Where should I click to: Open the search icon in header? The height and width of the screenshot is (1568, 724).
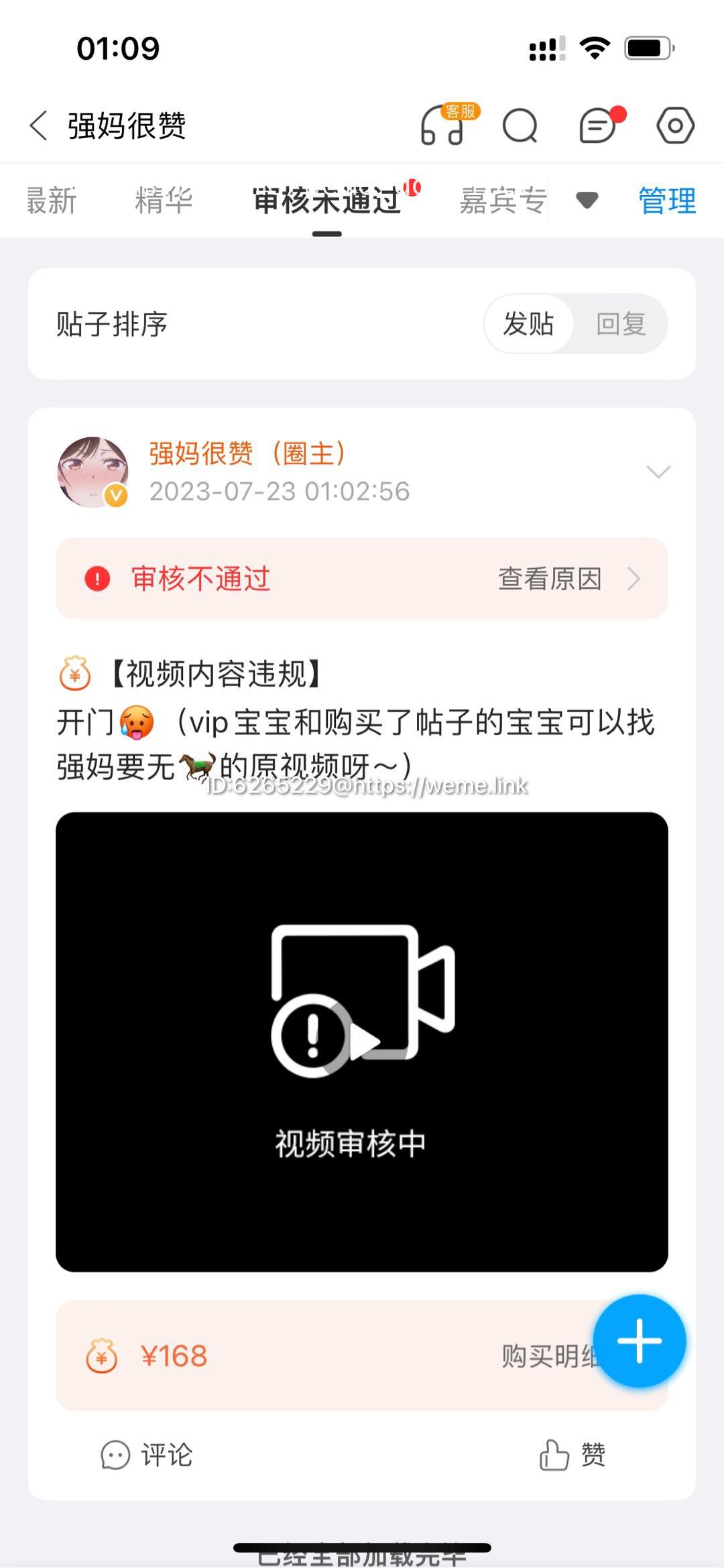click(520, 125)
